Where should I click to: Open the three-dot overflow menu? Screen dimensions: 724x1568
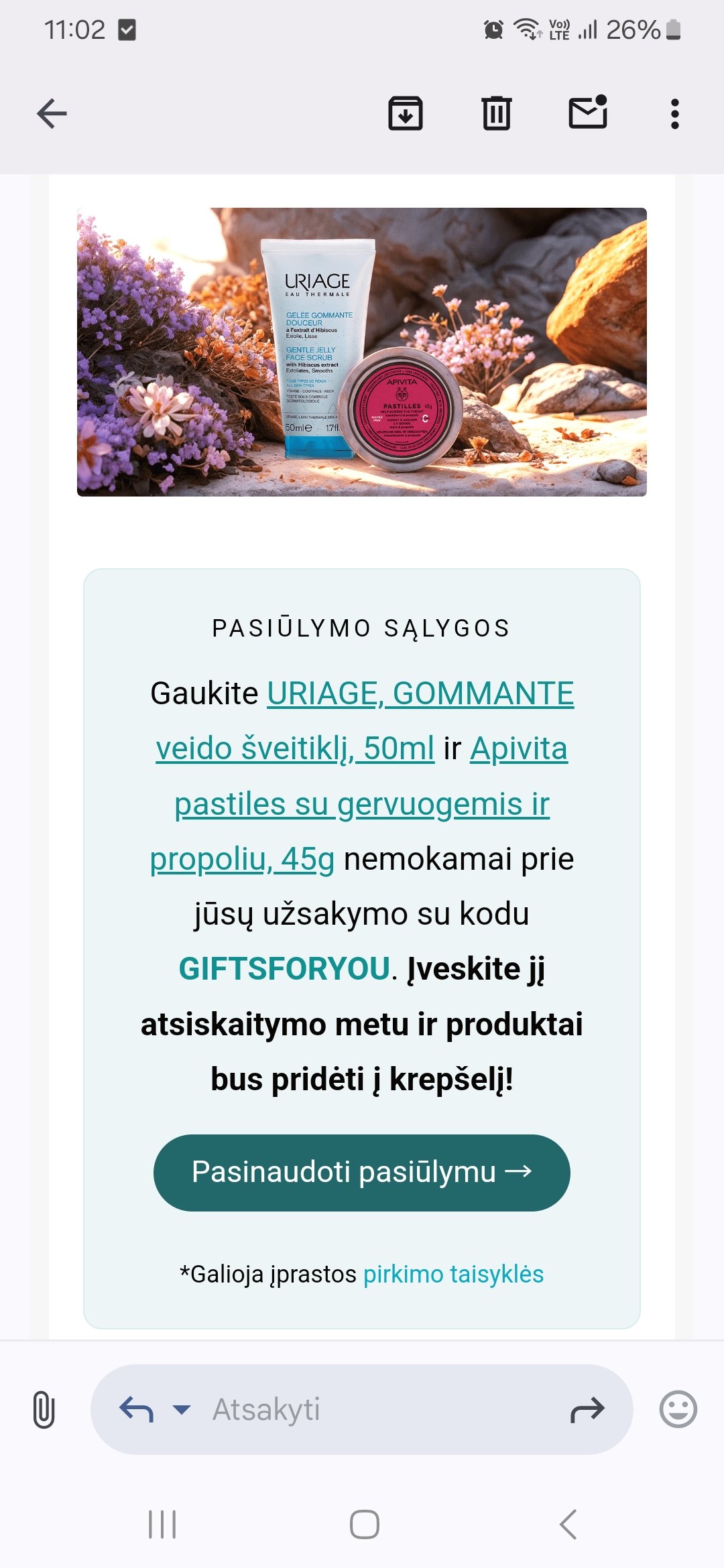pos(675,114)
